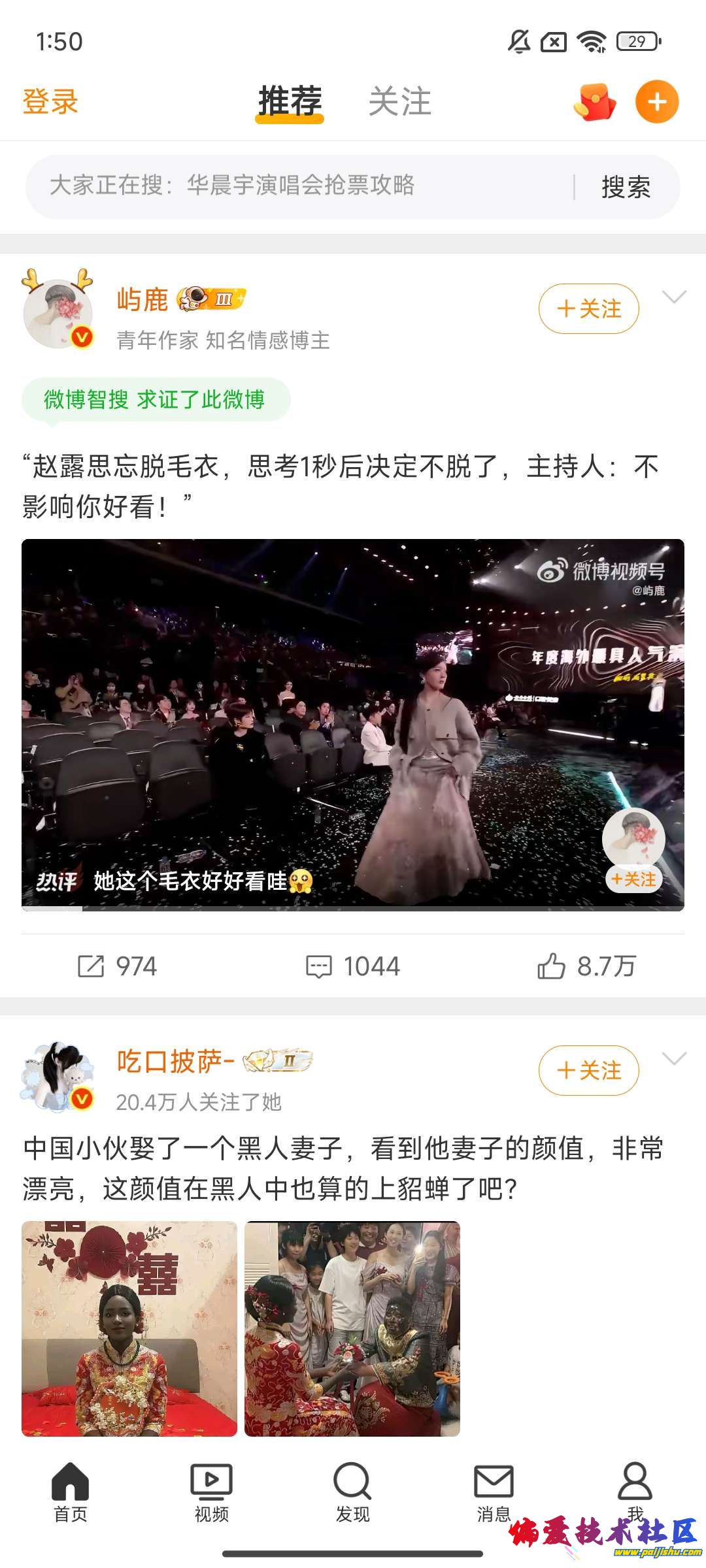Image resolution: width=706 pixels, height=1568 pixels.
Task: Create a new post with the plus button
Action: pos(657,102)
